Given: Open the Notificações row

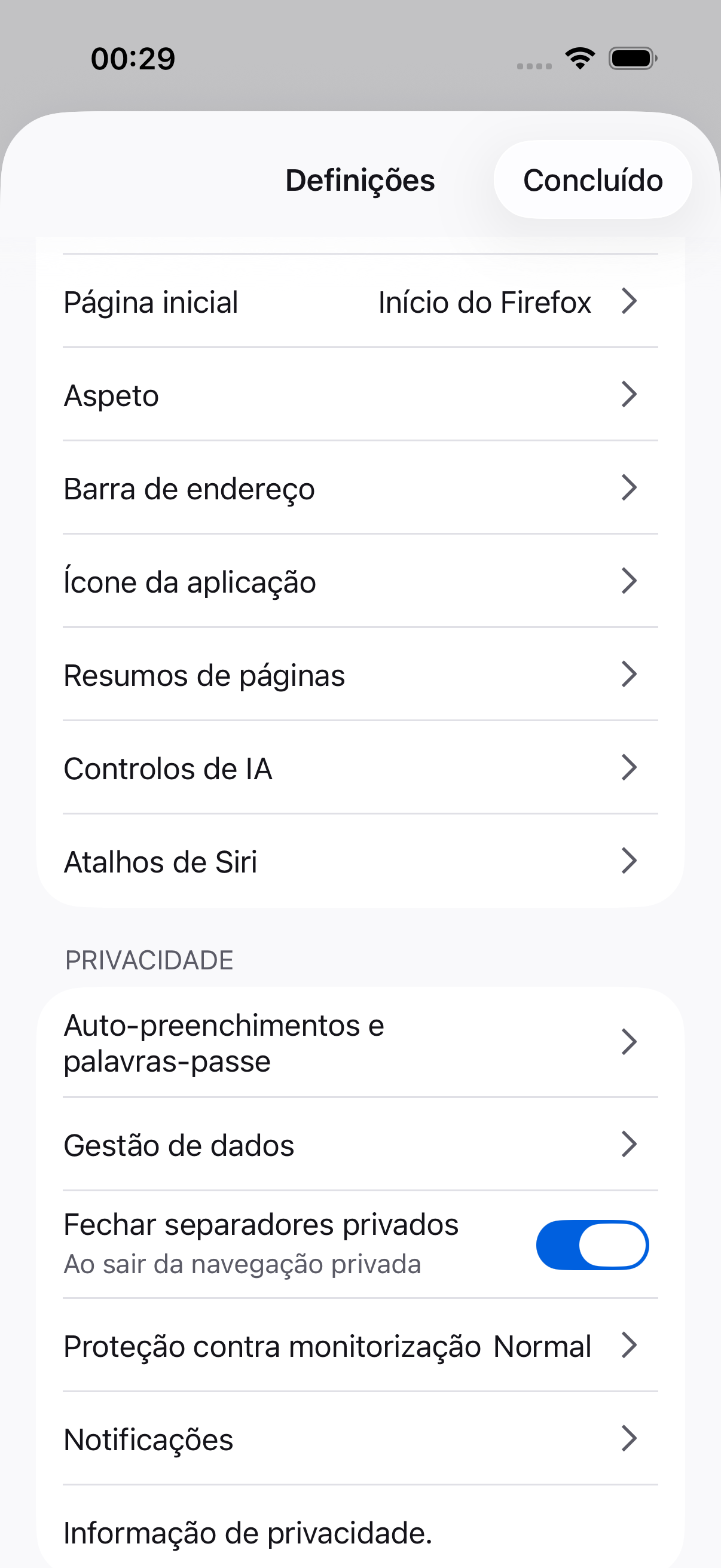Looking at the screenshot, I should pos(359,1439).
